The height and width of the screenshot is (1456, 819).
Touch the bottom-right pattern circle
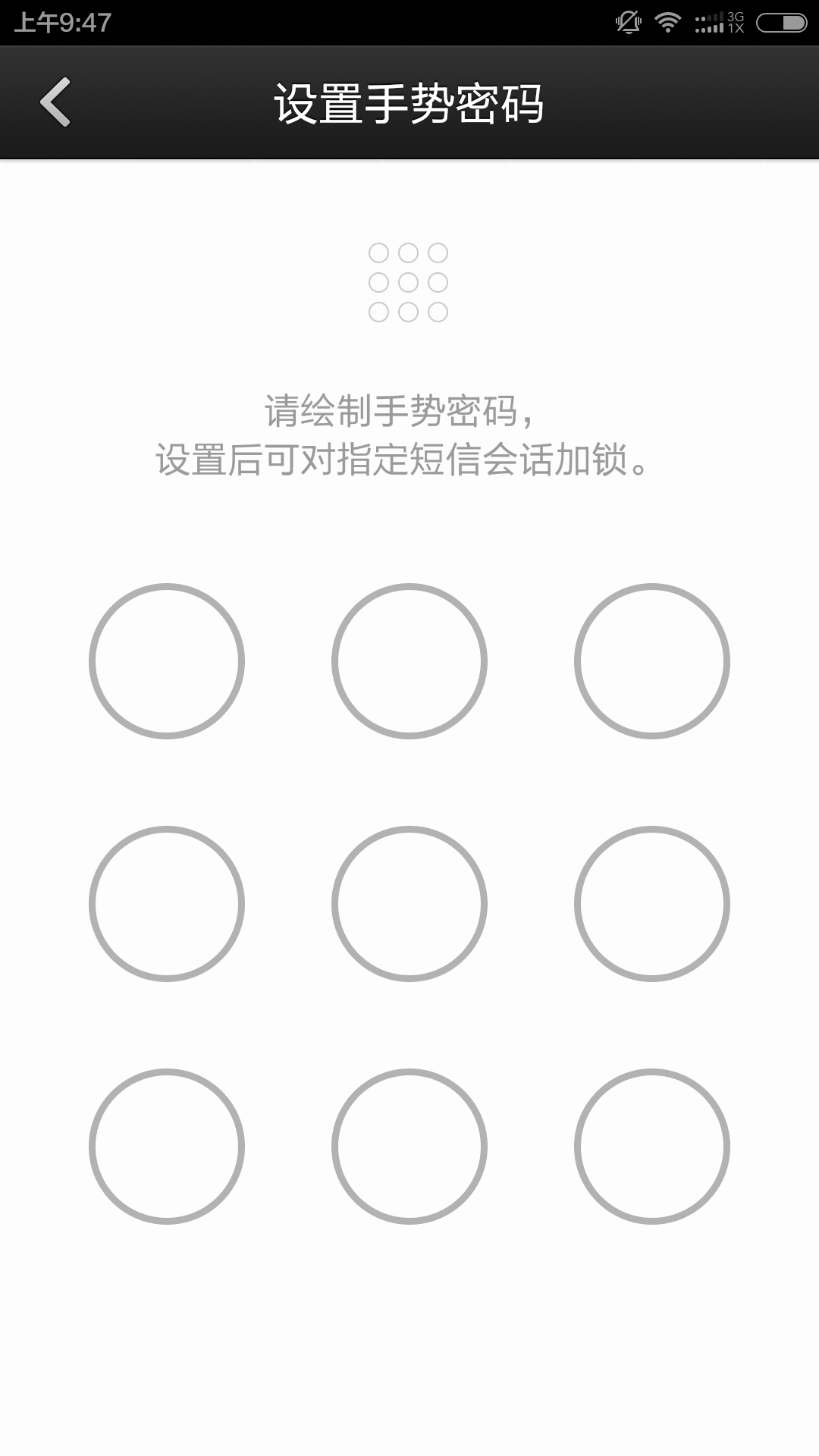(x=652, y=1146)
